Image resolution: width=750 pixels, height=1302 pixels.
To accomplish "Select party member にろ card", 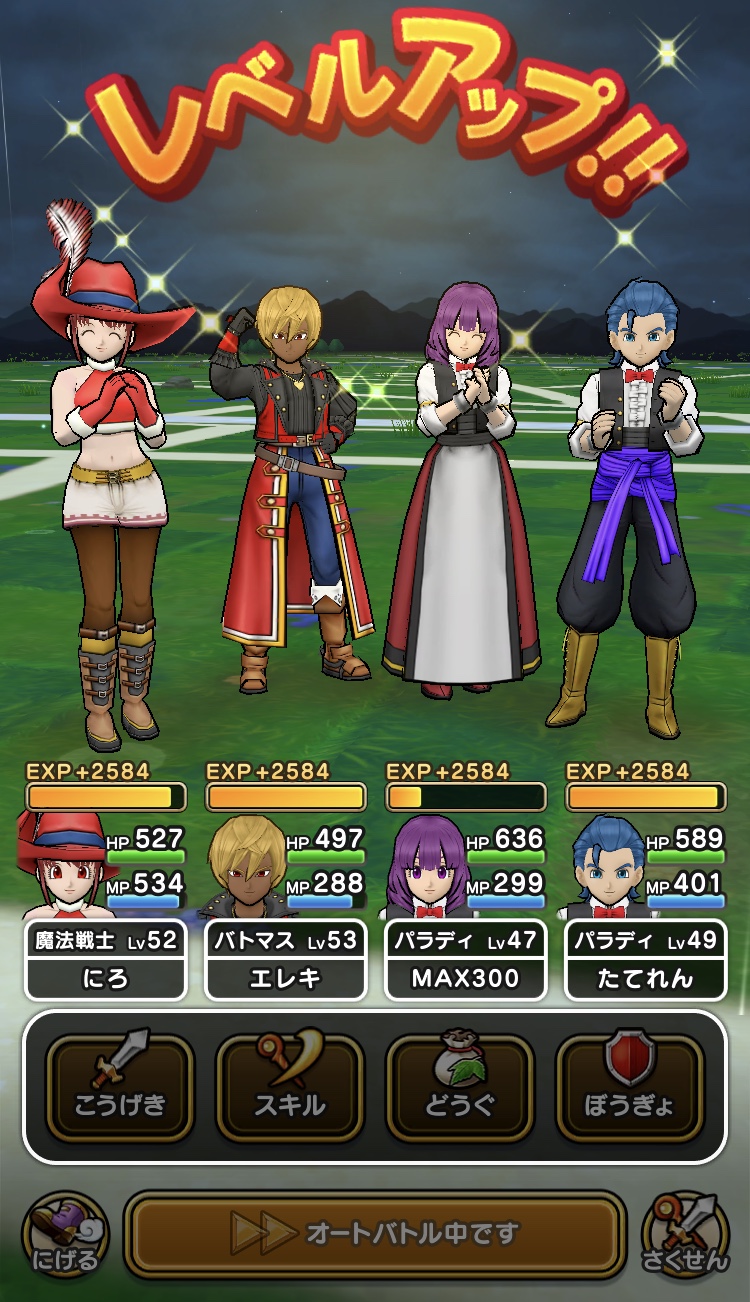I will [105, 960].
